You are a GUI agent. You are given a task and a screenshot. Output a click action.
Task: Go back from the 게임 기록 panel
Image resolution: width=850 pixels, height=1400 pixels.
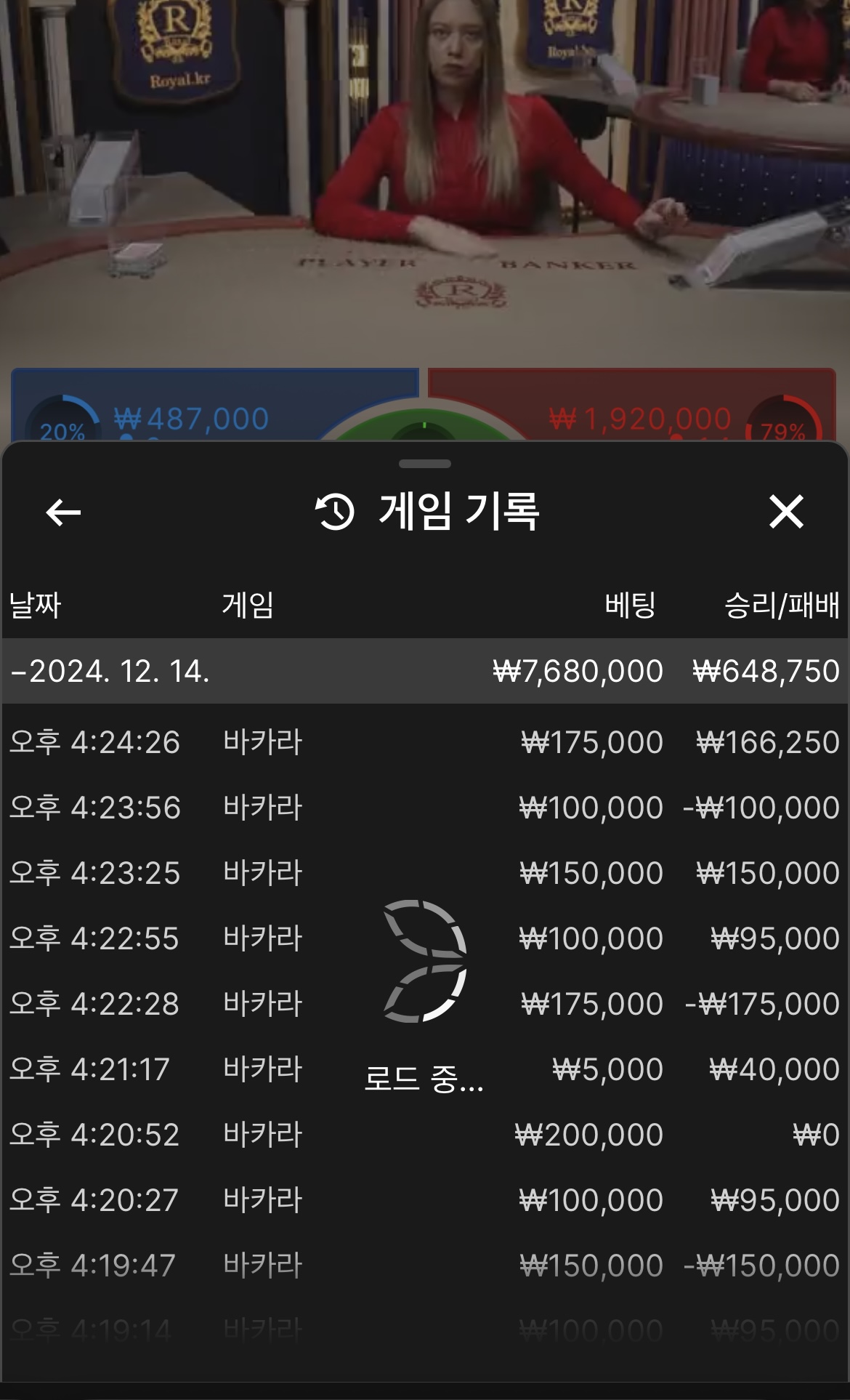(63, 512)
